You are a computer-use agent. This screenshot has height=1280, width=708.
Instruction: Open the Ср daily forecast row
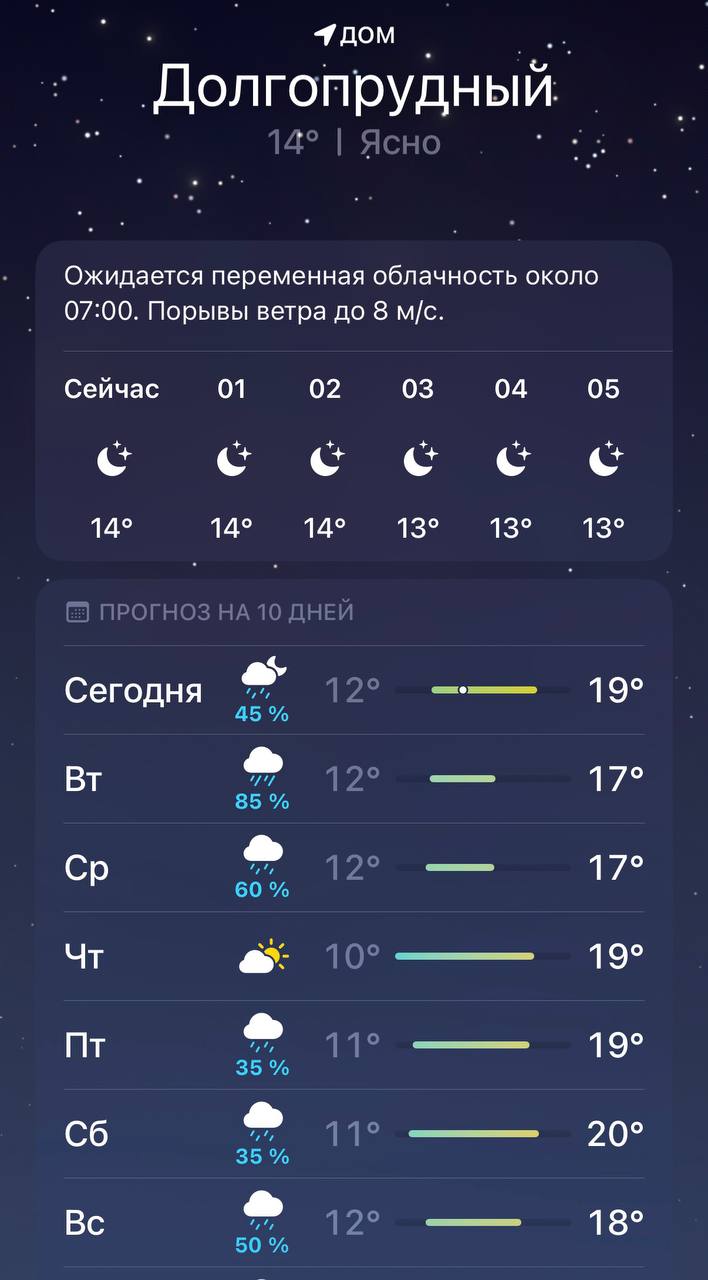pyautogui.click(x=354, y=867)
